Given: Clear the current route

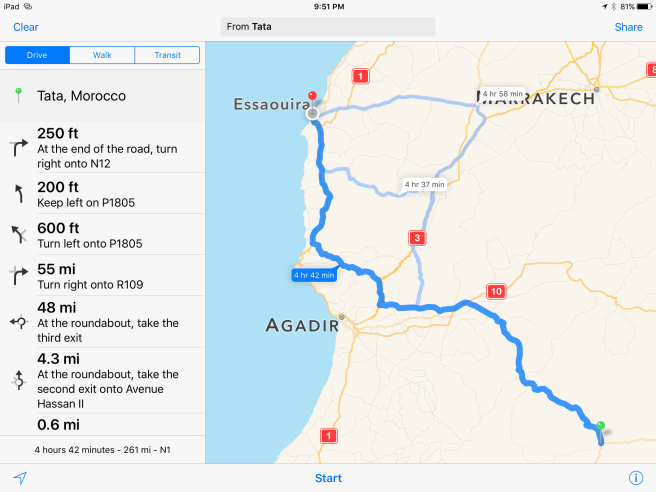Looking at the screenshot, I should (x=26, y=27).
